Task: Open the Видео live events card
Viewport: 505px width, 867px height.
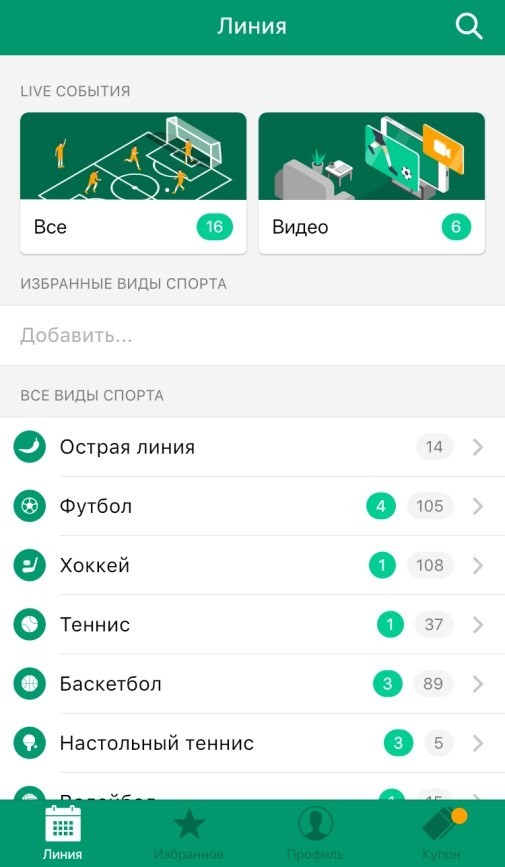Action: click(372, 183)
